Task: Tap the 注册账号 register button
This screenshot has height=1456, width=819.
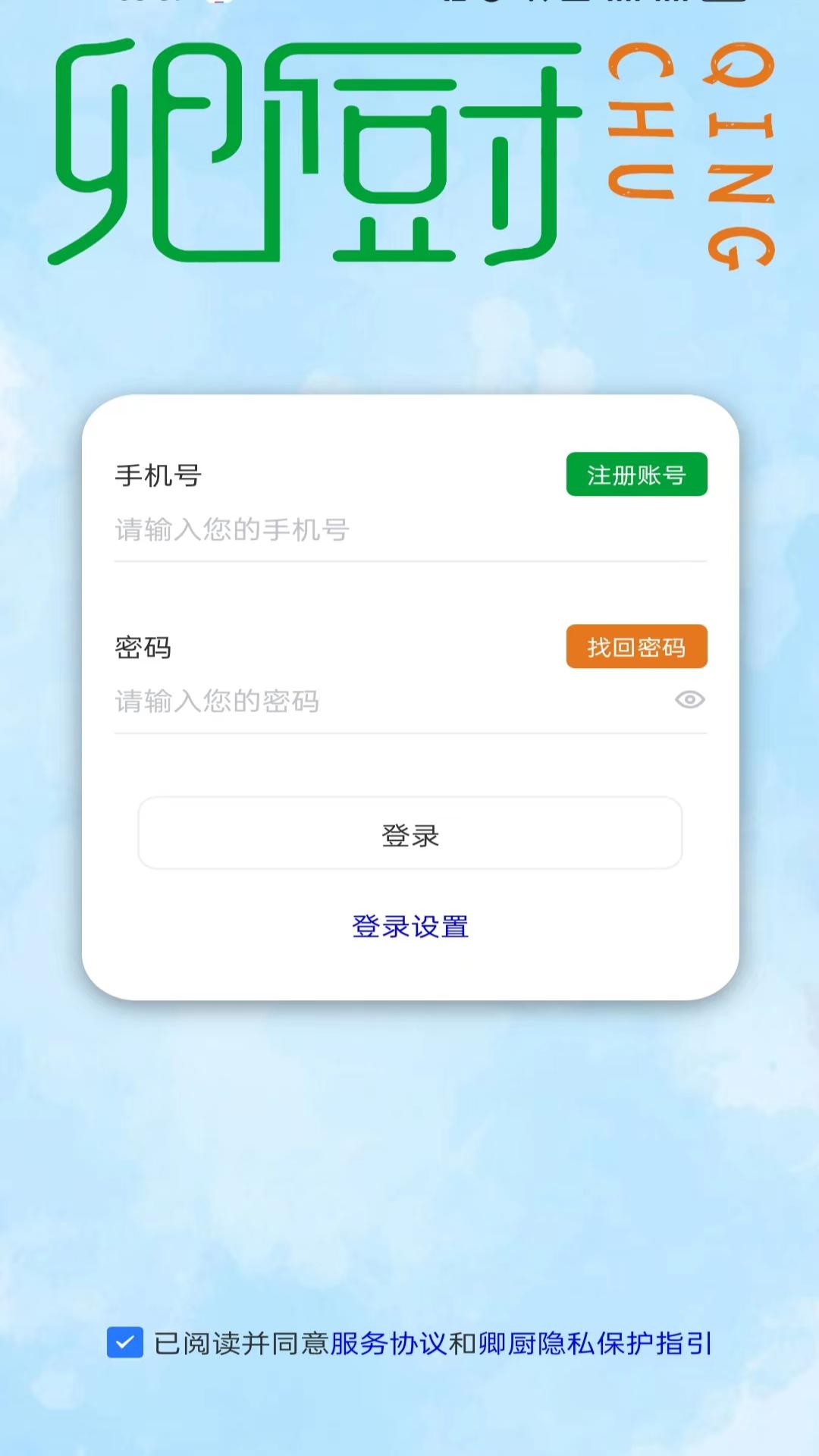Action: tap(636, 475)
